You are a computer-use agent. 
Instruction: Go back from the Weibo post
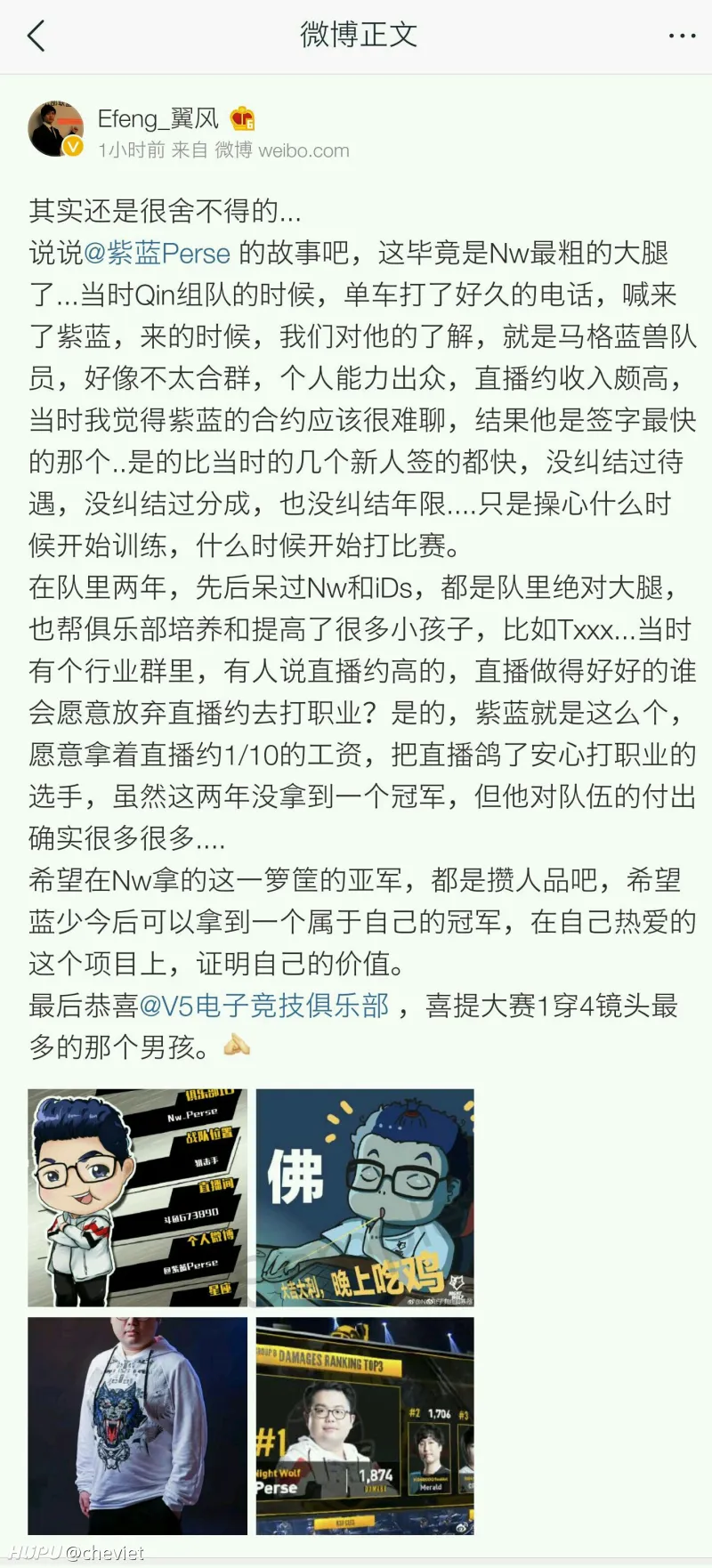tap(36, 36)
